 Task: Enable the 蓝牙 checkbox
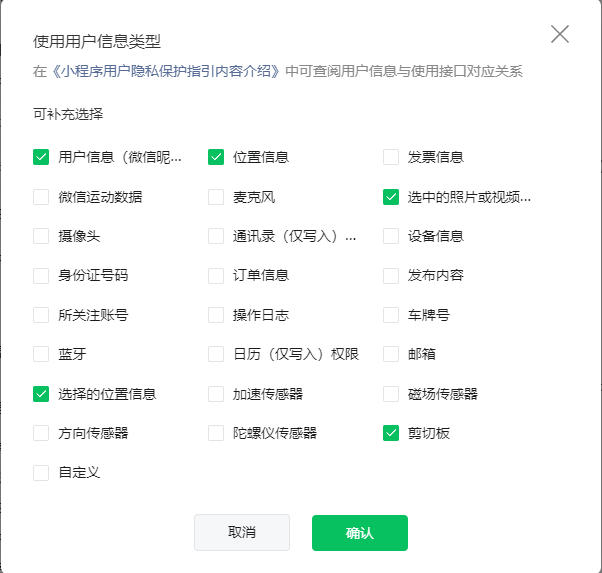pos(41,354)
